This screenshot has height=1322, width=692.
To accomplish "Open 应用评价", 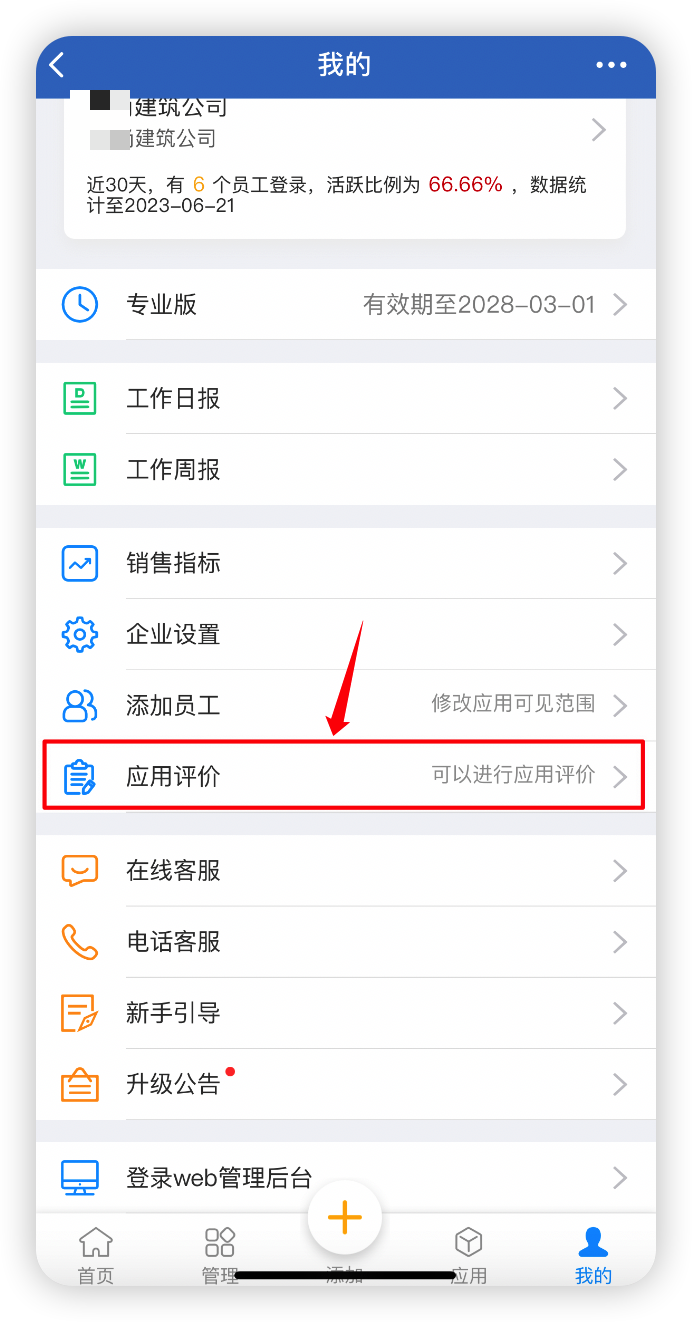I will point(345,776).
